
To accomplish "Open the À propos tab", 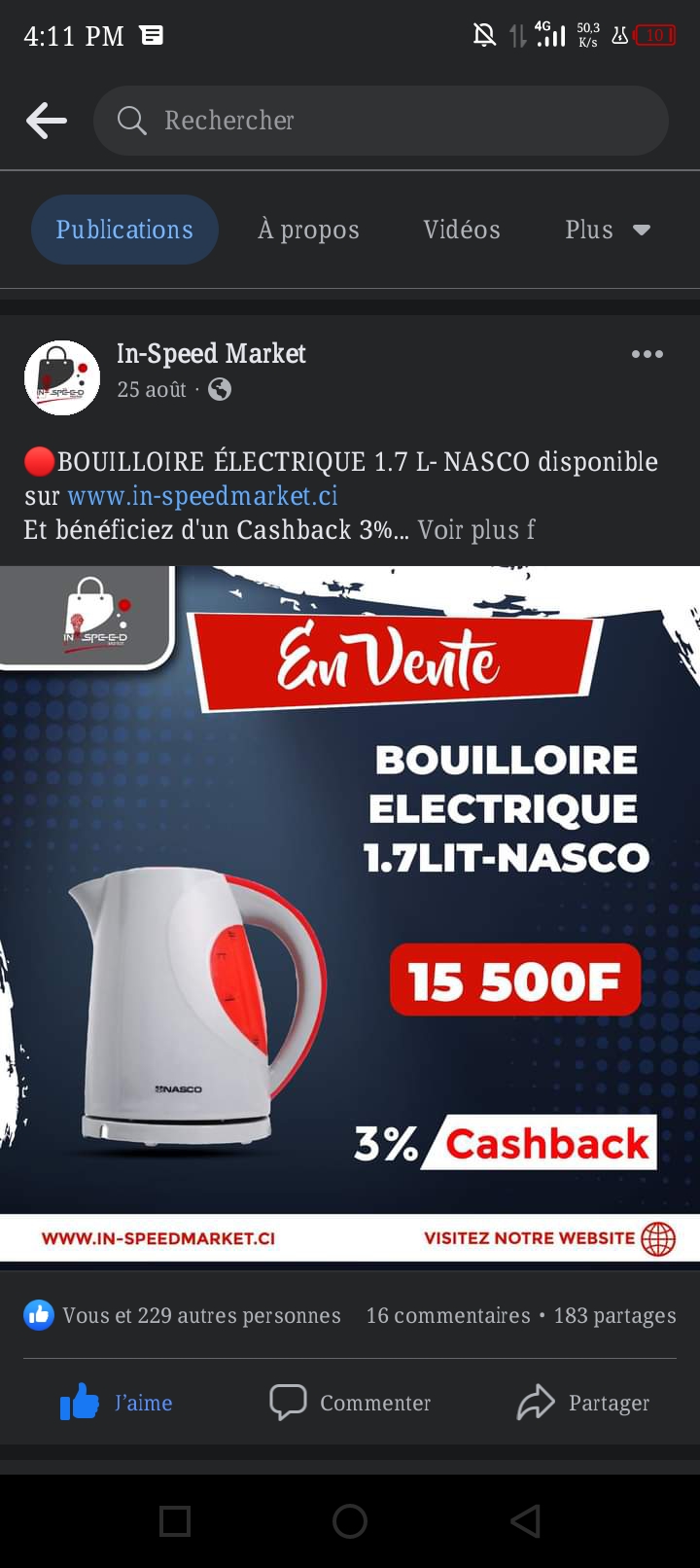I will click(x=308, y=230).
